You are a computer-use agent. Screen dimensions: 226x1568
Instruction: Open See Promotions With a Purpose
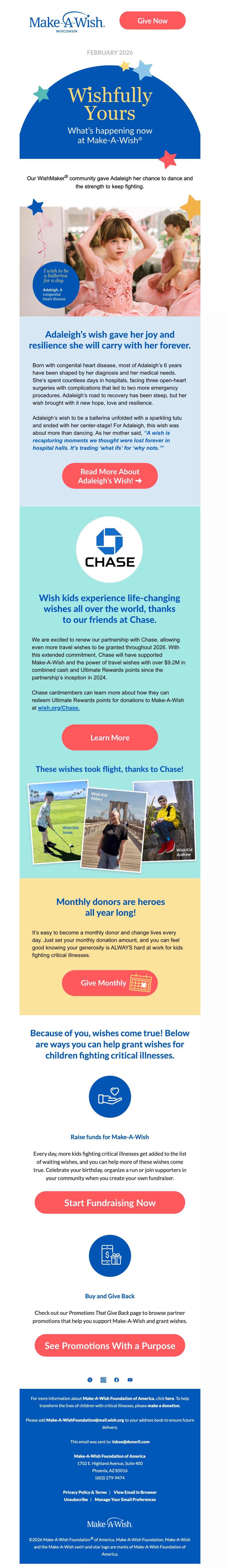(110, 1346)
